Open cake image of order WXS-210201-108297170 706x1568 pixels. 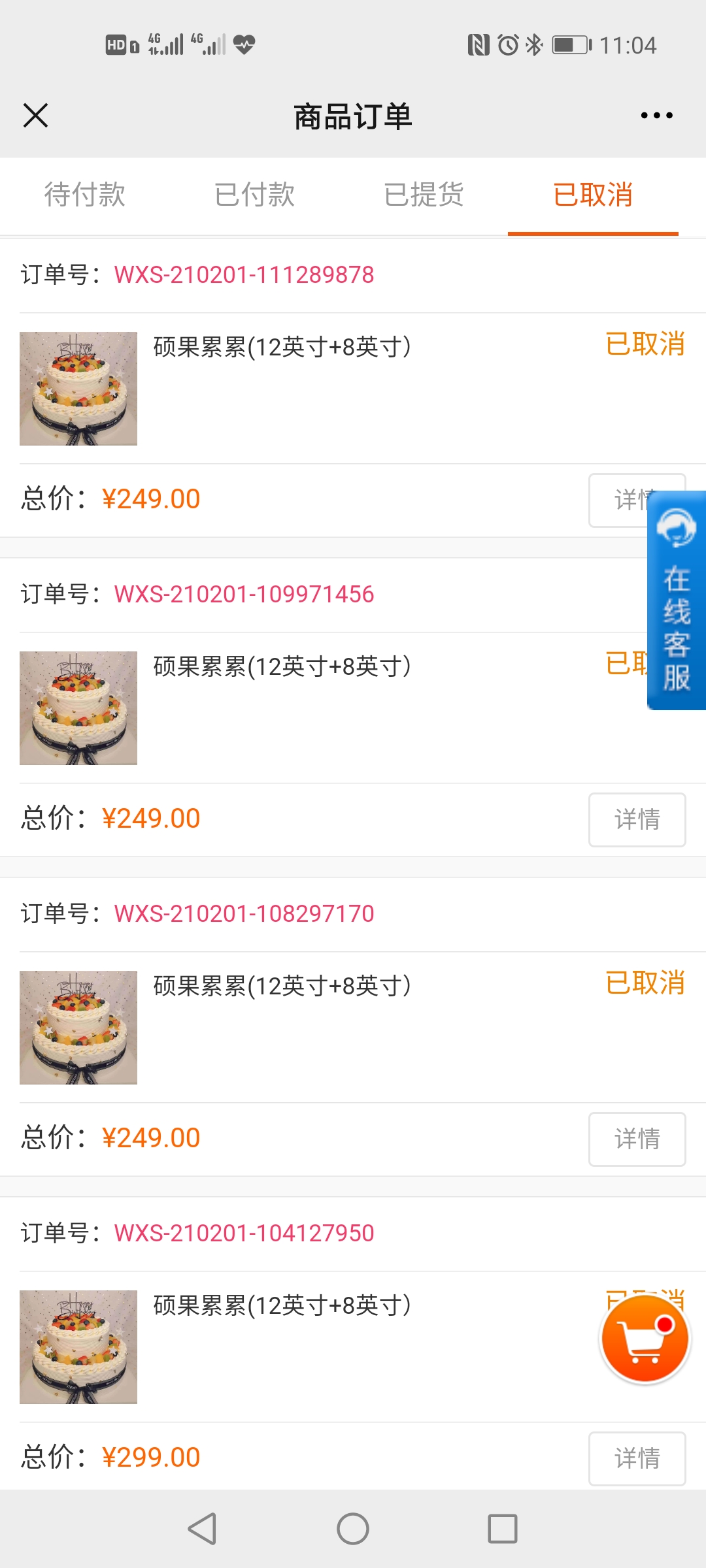point(78,1028)
